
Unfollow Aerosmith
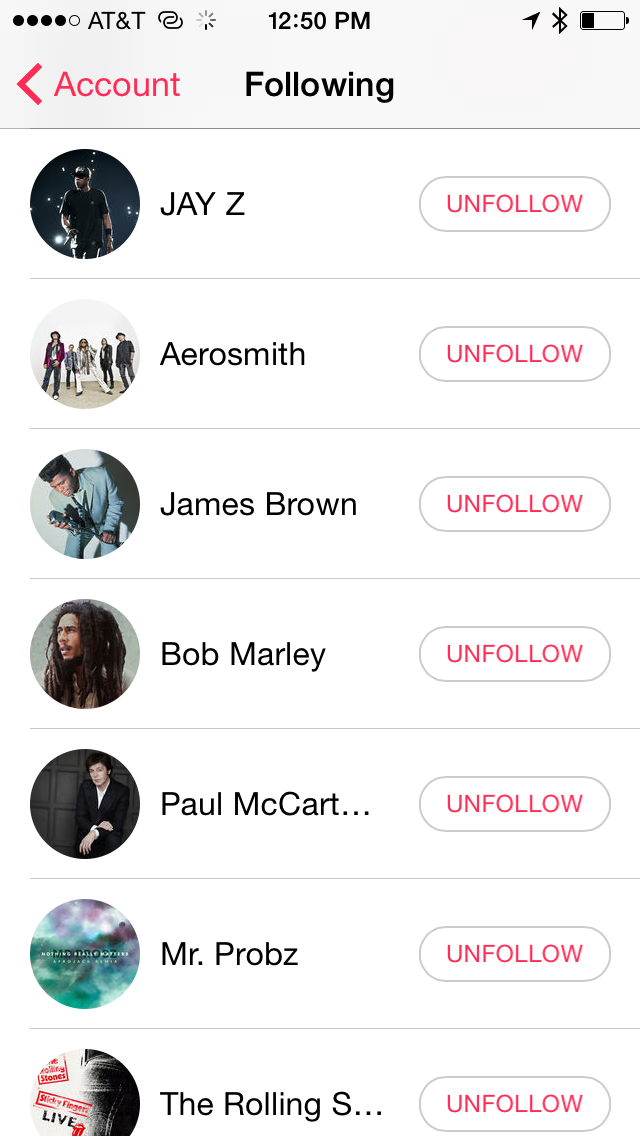coord(514,354)
